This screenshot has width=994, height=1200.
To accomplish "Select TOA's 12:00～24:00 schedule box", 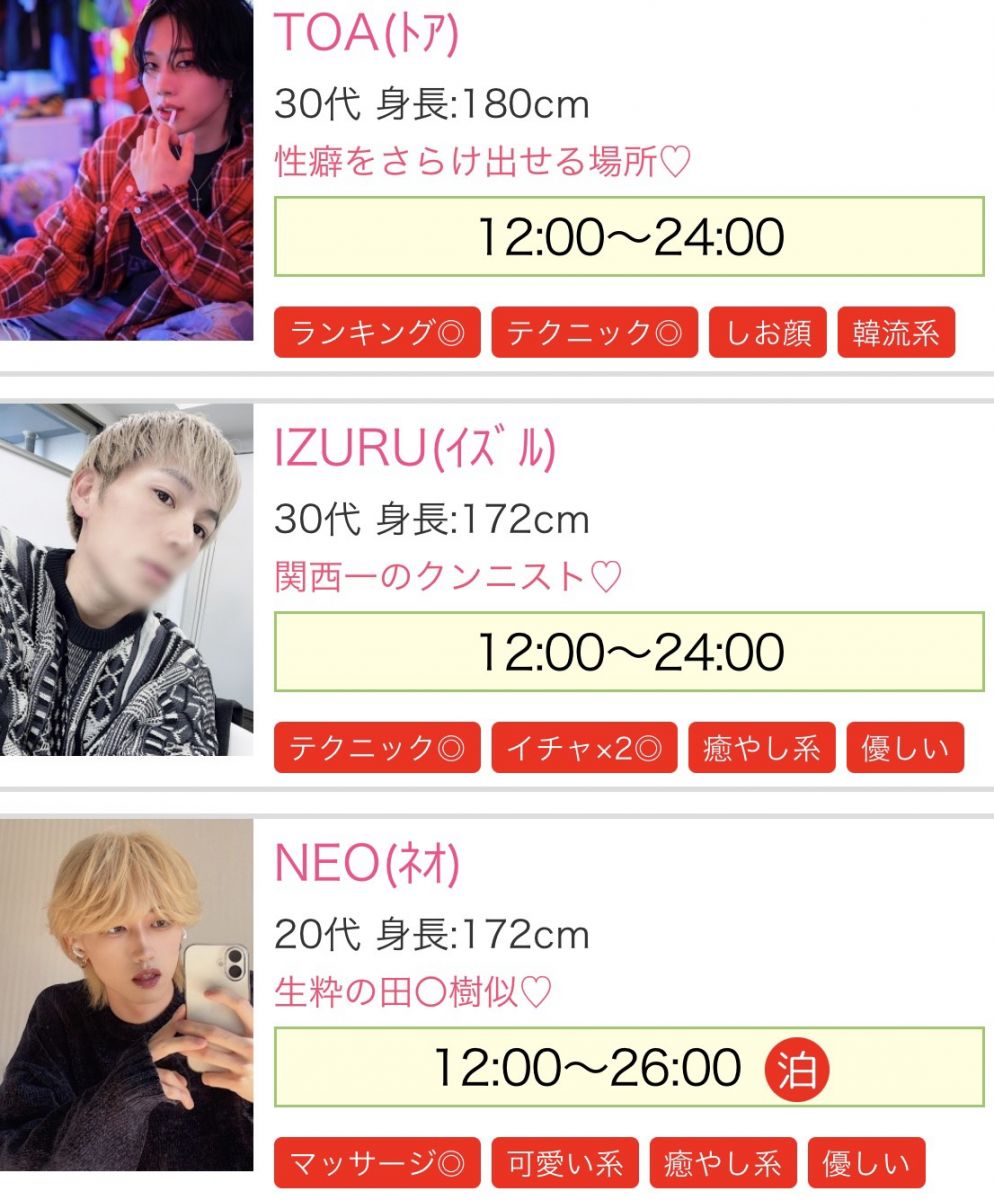I will (629, 237).
